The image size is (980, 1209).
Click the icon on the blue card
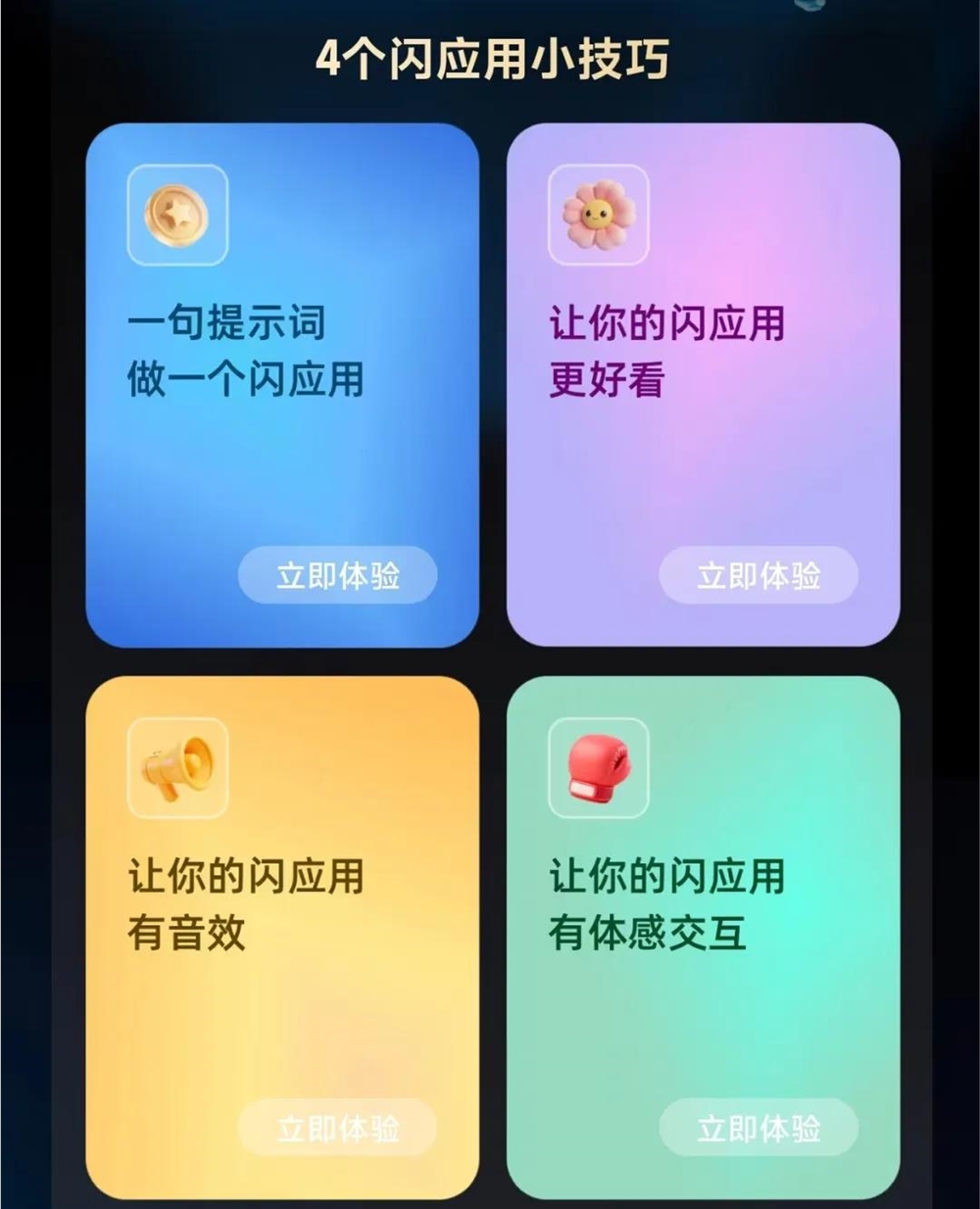click(176, 216)
